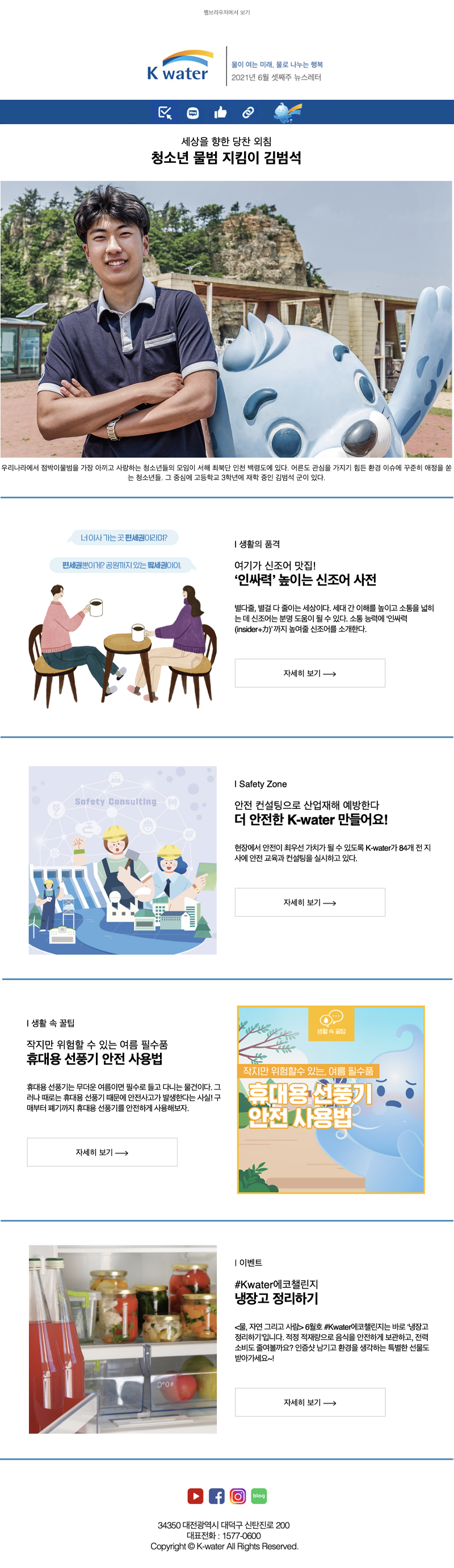Viewport: 454px width, 1568px height.
Task: View details of the 신조어 사전 article
Action: [x=310, y=673]
